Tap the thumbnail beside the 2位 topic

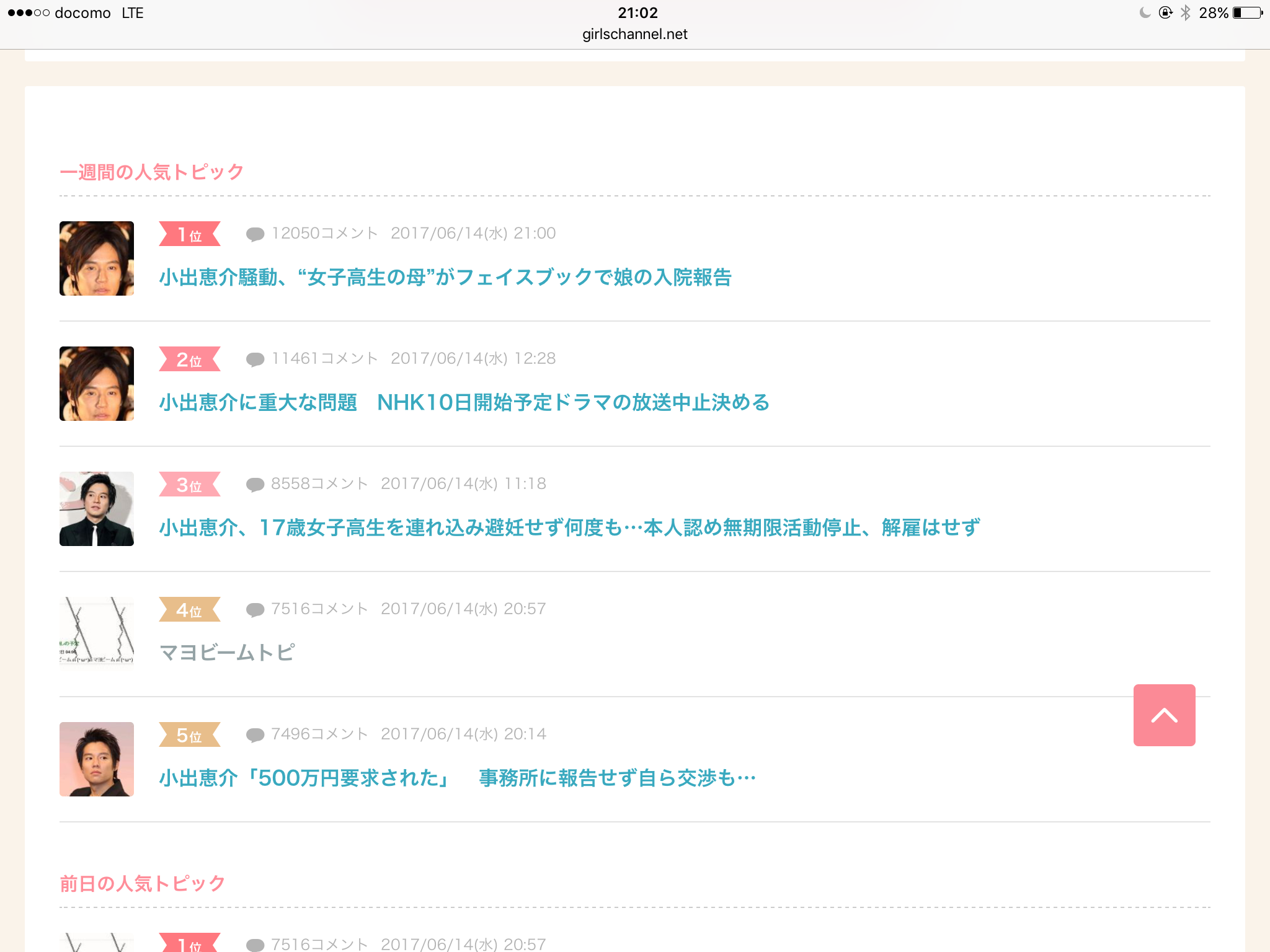(97, 384)
